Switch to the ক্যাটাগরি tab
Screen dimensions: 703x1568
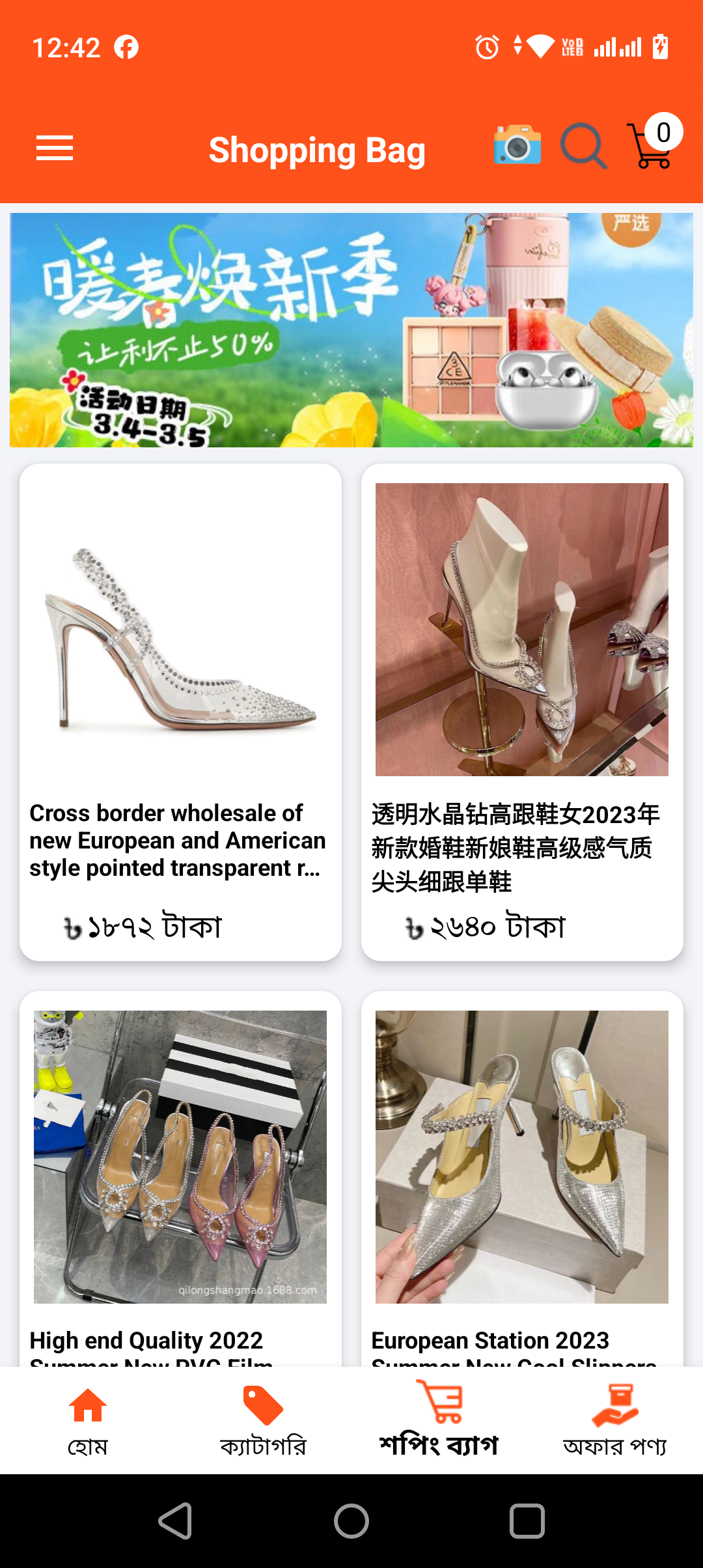point(263,1421)
